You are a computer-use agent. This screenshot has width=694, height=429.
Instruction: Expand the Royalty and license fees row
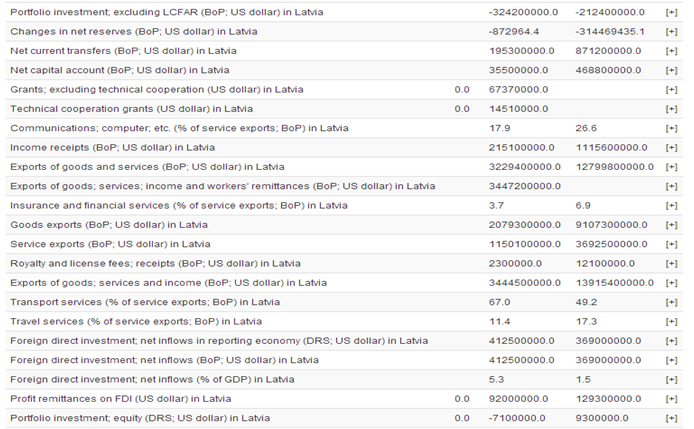(671, 263)
